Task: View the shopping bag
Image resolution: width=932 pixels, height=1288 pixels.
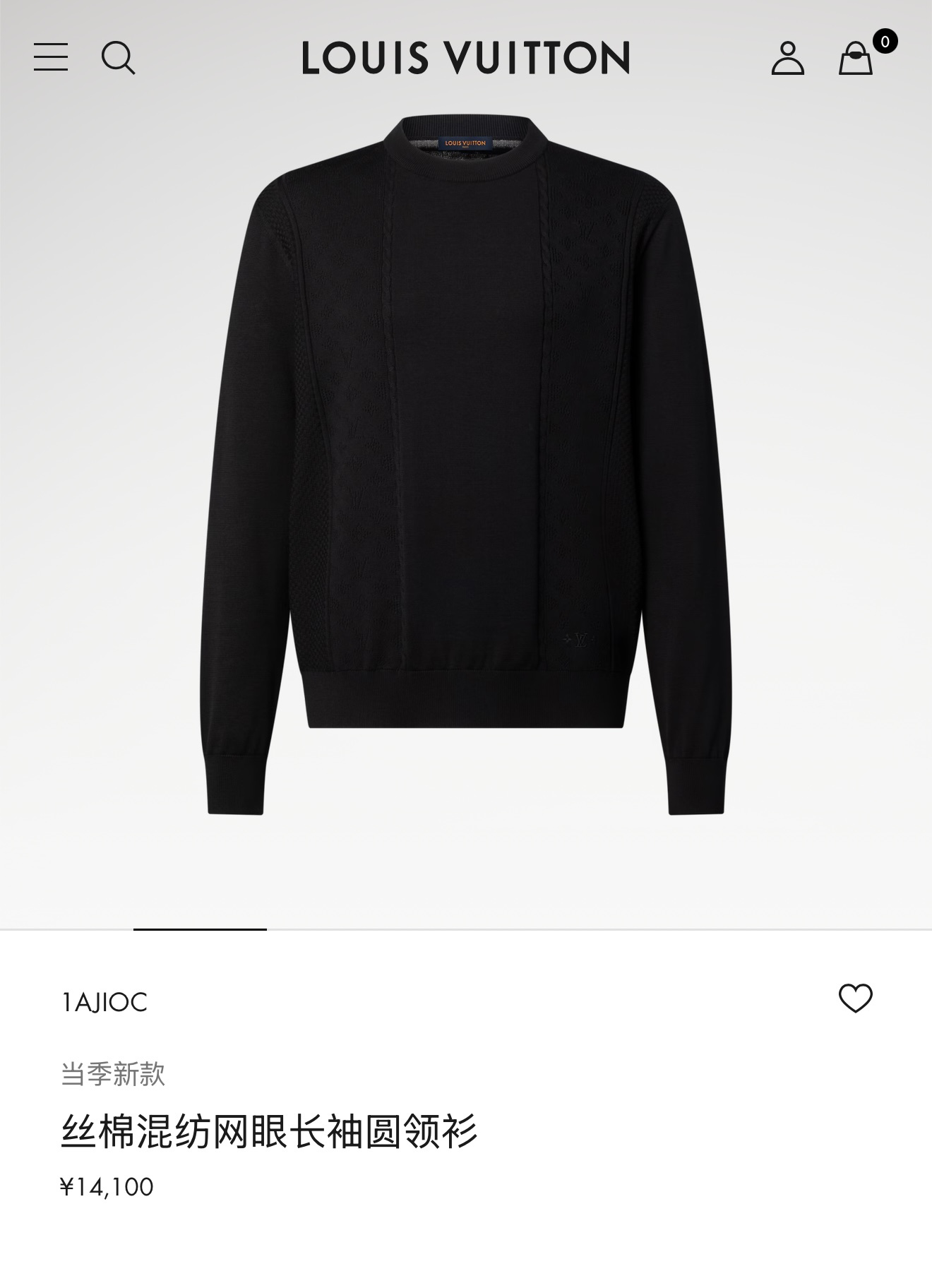Action: [x=856, y=58]
